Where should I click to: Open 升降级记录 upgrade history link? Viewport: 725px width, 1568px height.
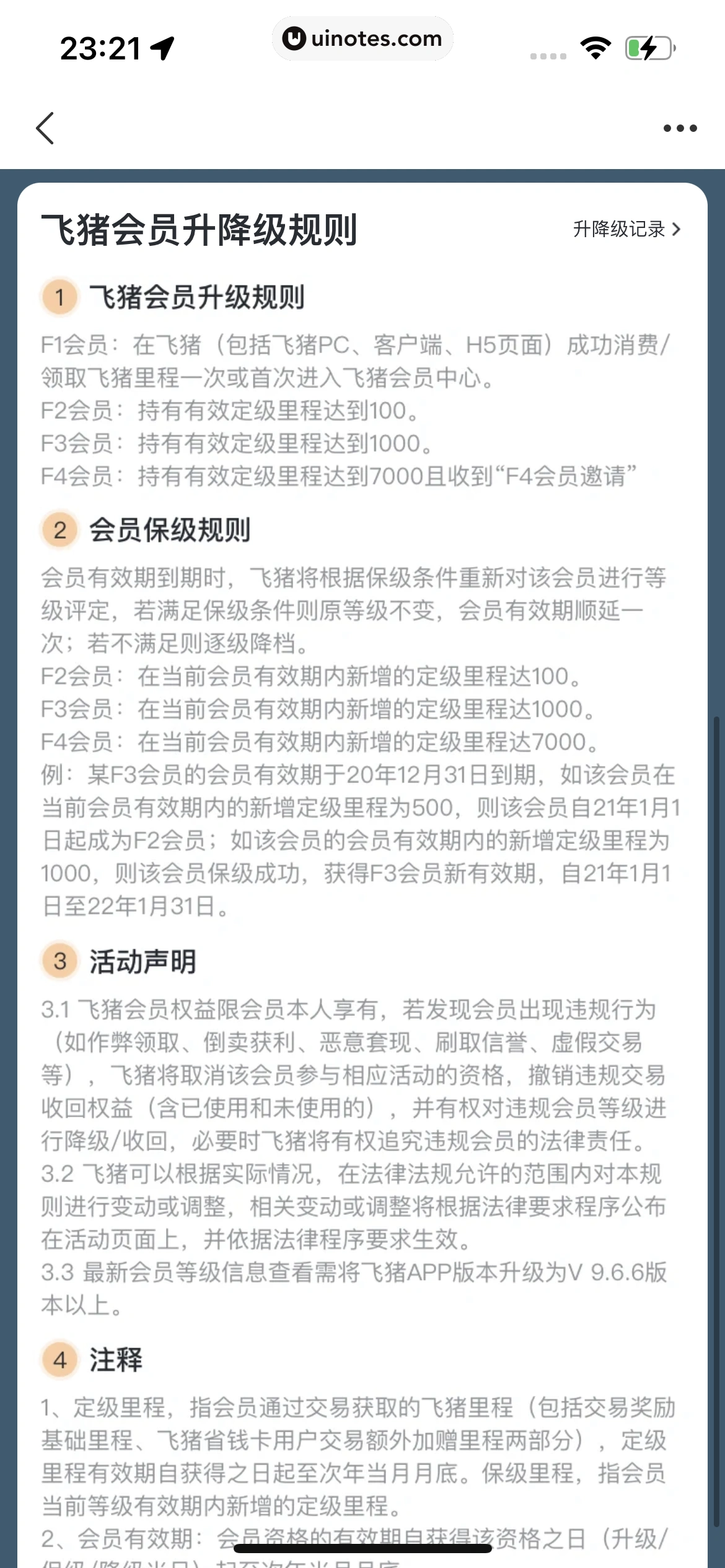(x=626, y=229)
